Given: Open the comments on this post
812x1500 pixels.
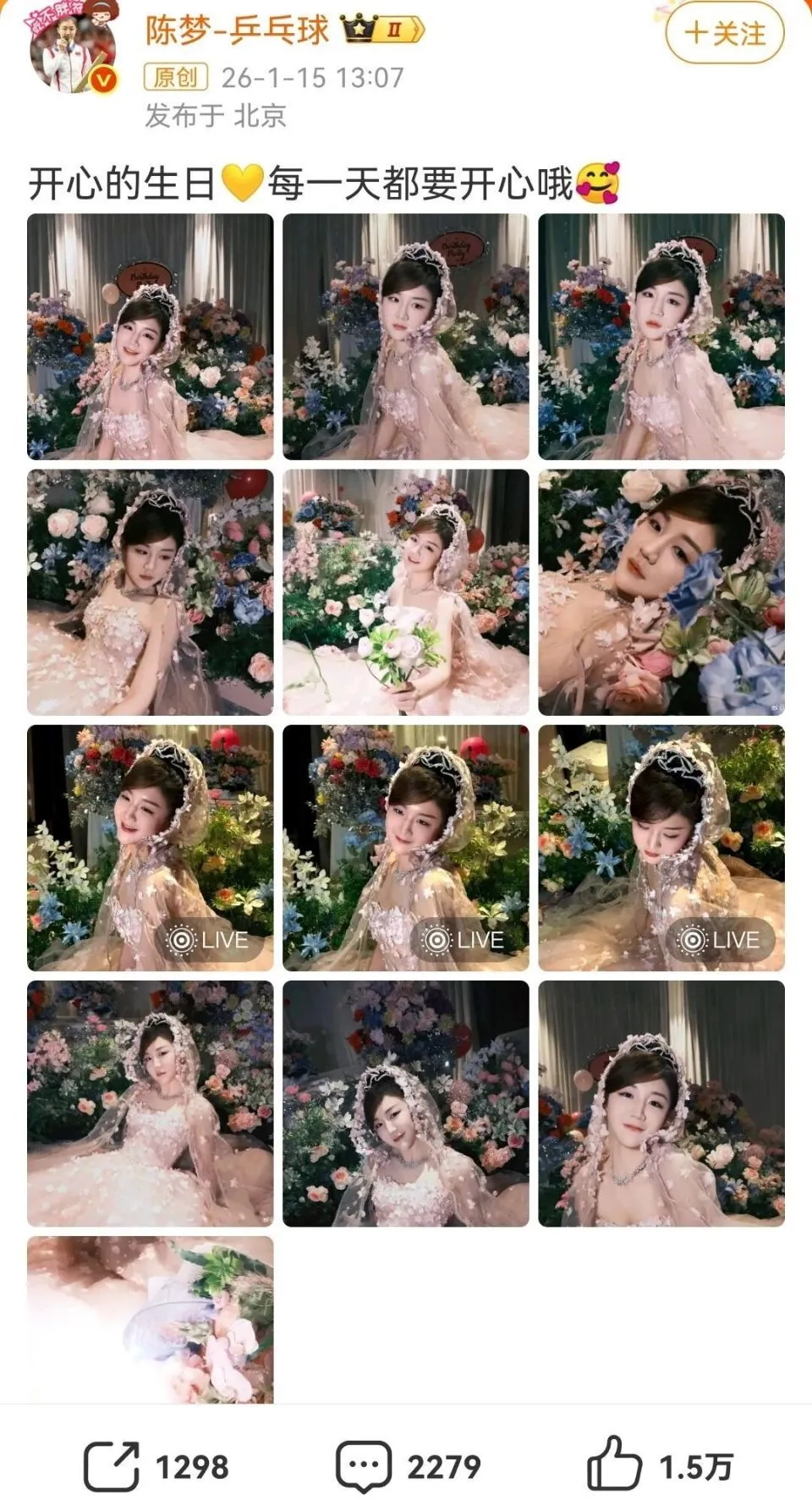Looking at the screenshot, I should click(408, 1465).
